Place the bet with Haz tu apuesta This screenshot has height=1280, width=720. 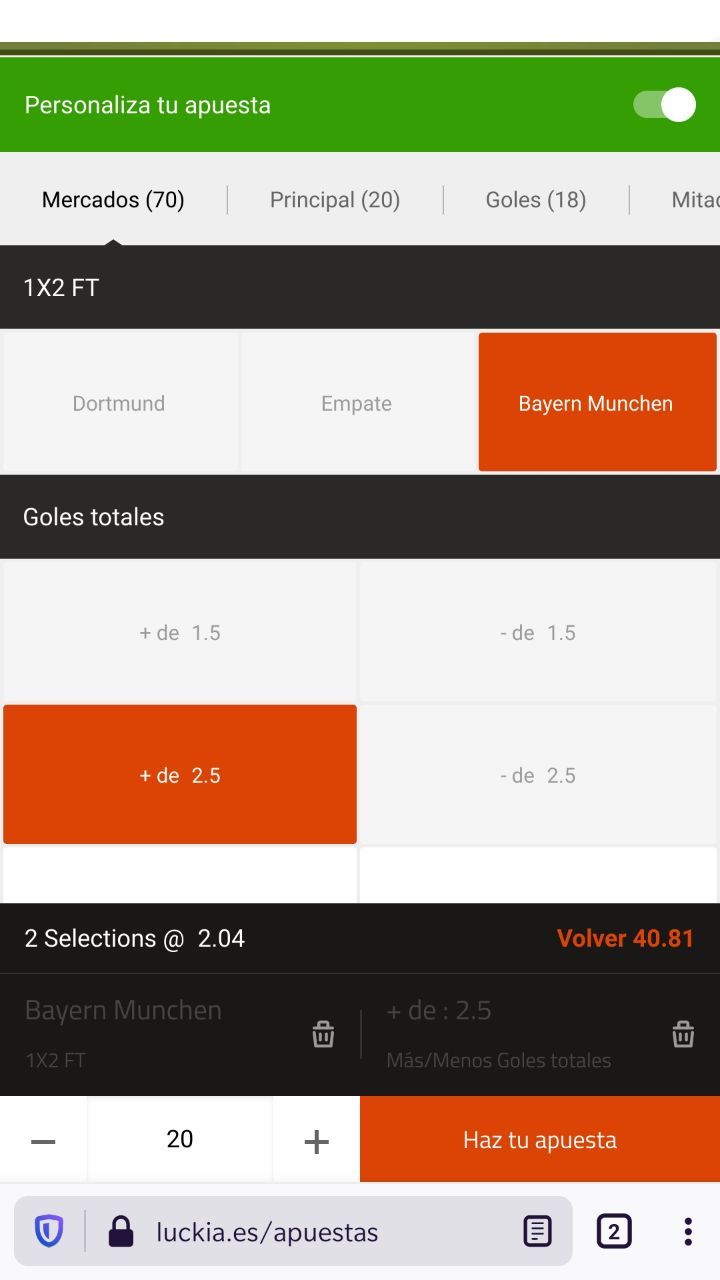[540, 1139]
